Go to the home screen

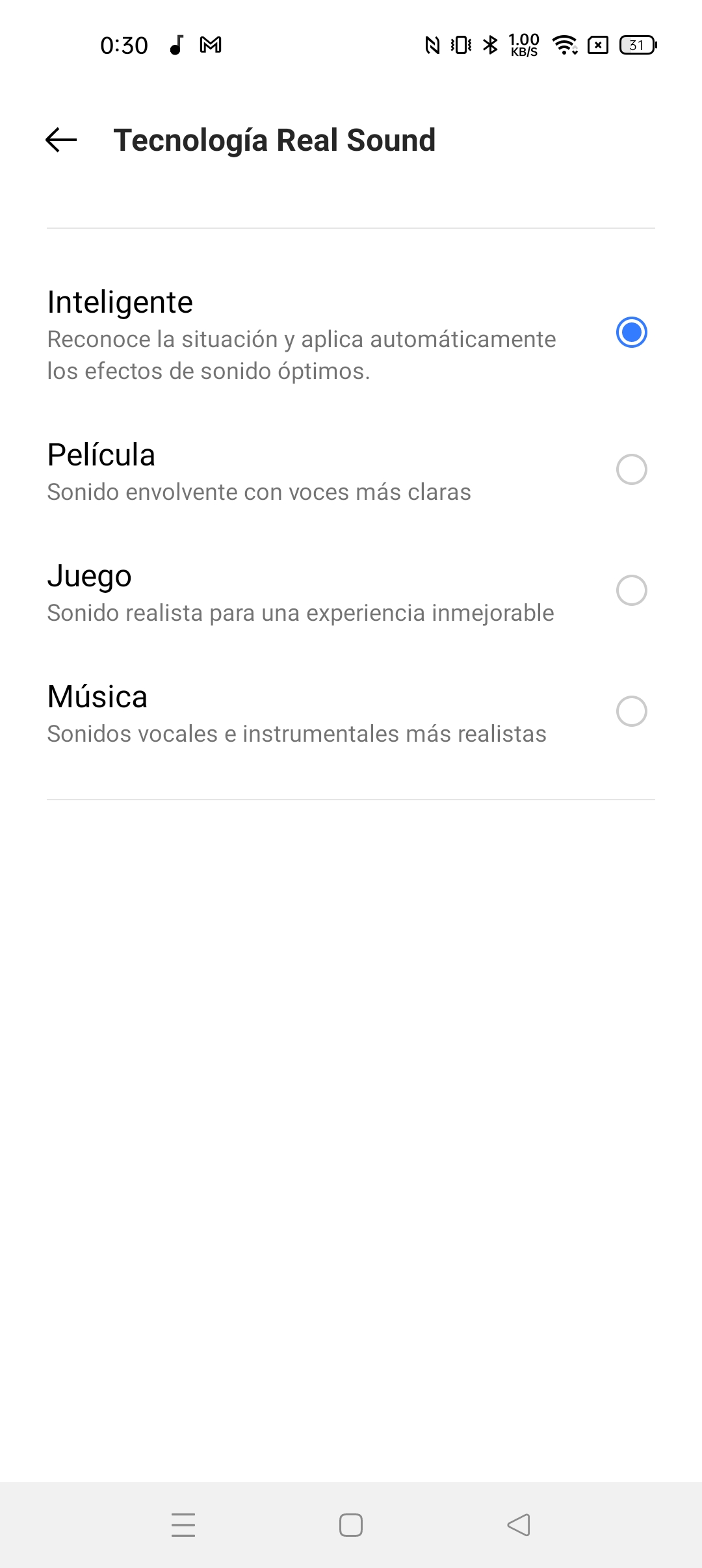tap(351, 1524)
